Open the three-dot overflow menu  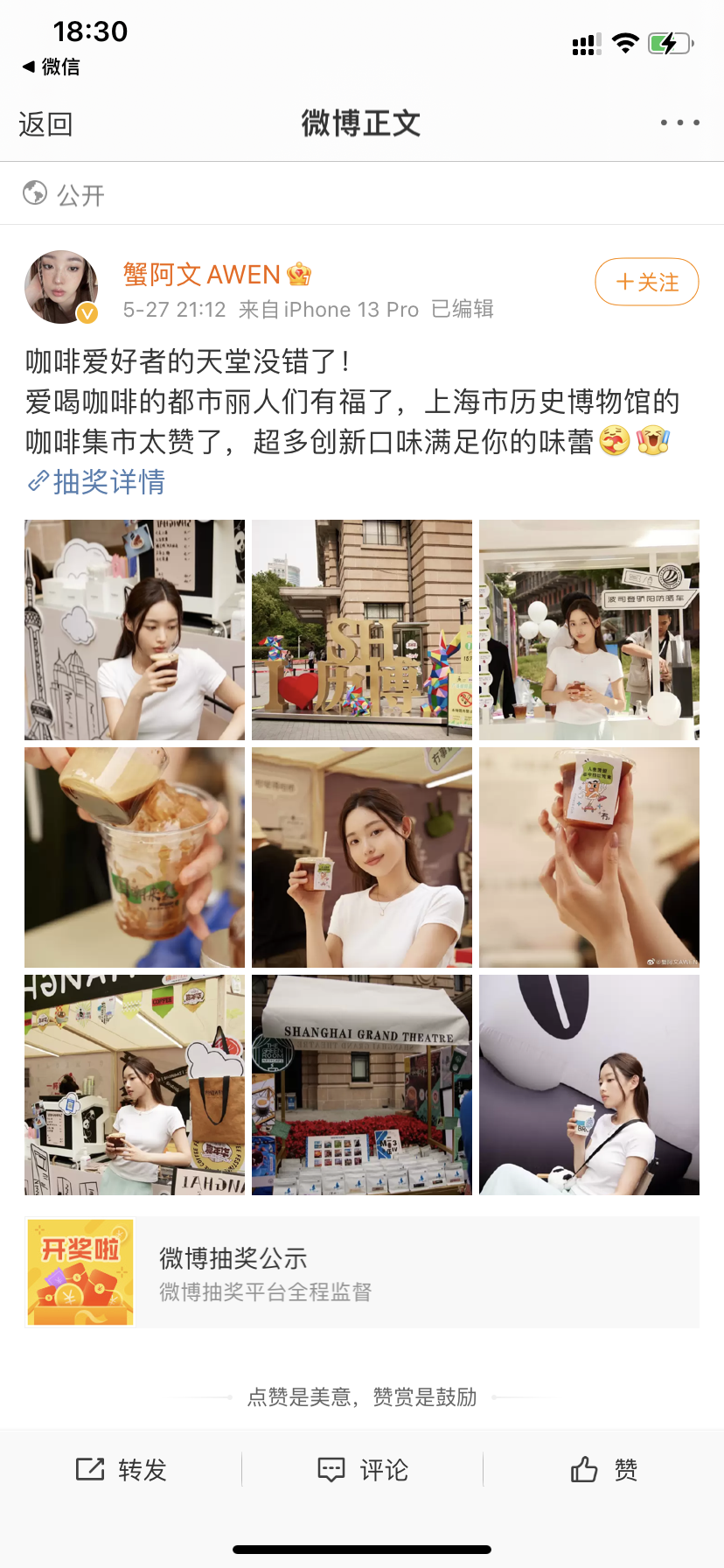(x=679, y=122)
